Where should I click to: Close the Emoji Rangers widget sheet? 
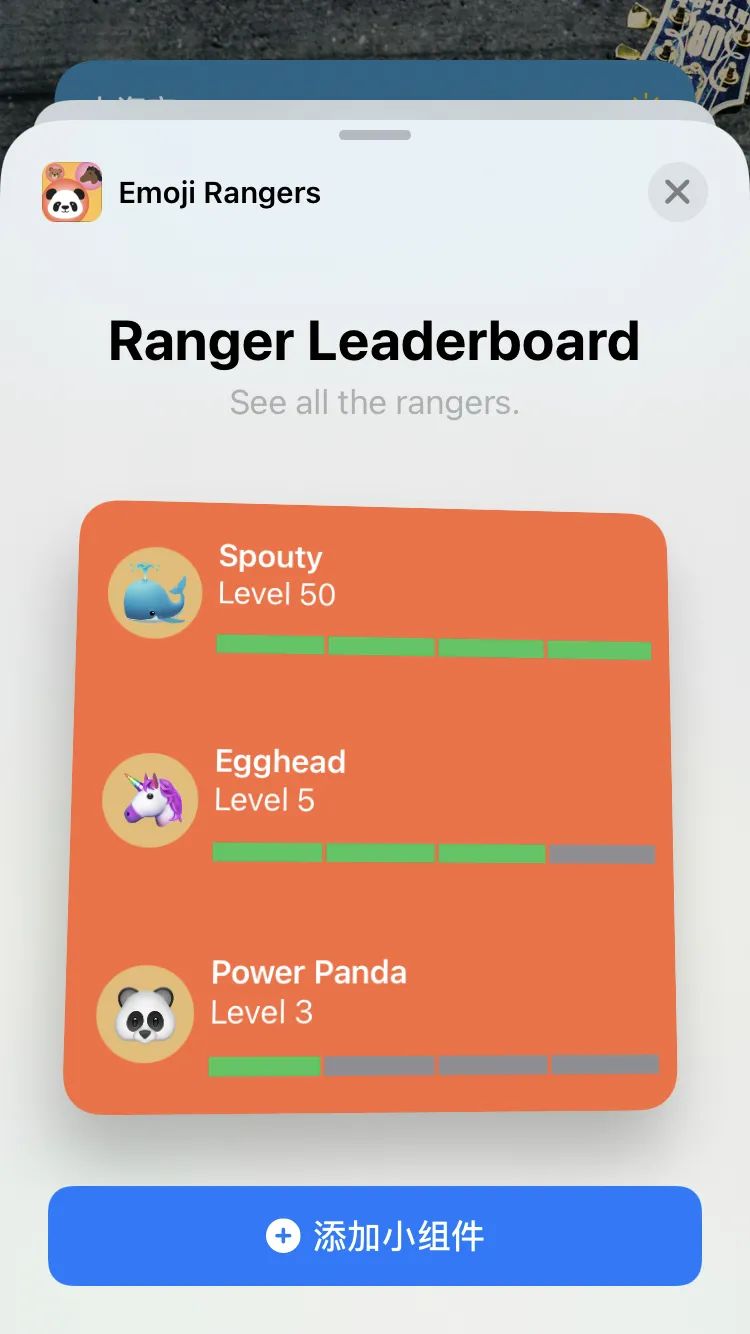point(677,192)
